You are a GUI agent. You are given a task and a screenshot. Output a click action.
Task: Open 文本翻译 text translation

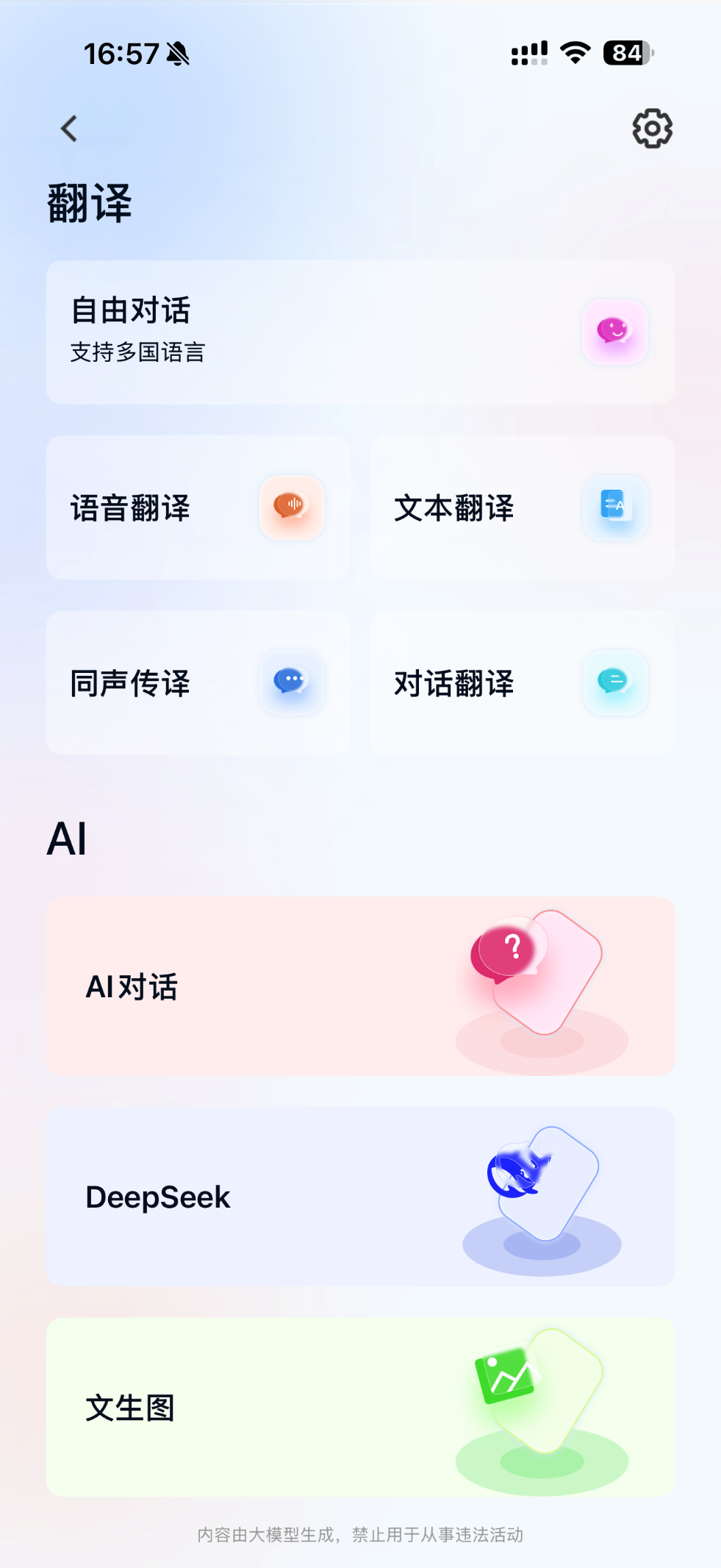(x=522, y=507)
